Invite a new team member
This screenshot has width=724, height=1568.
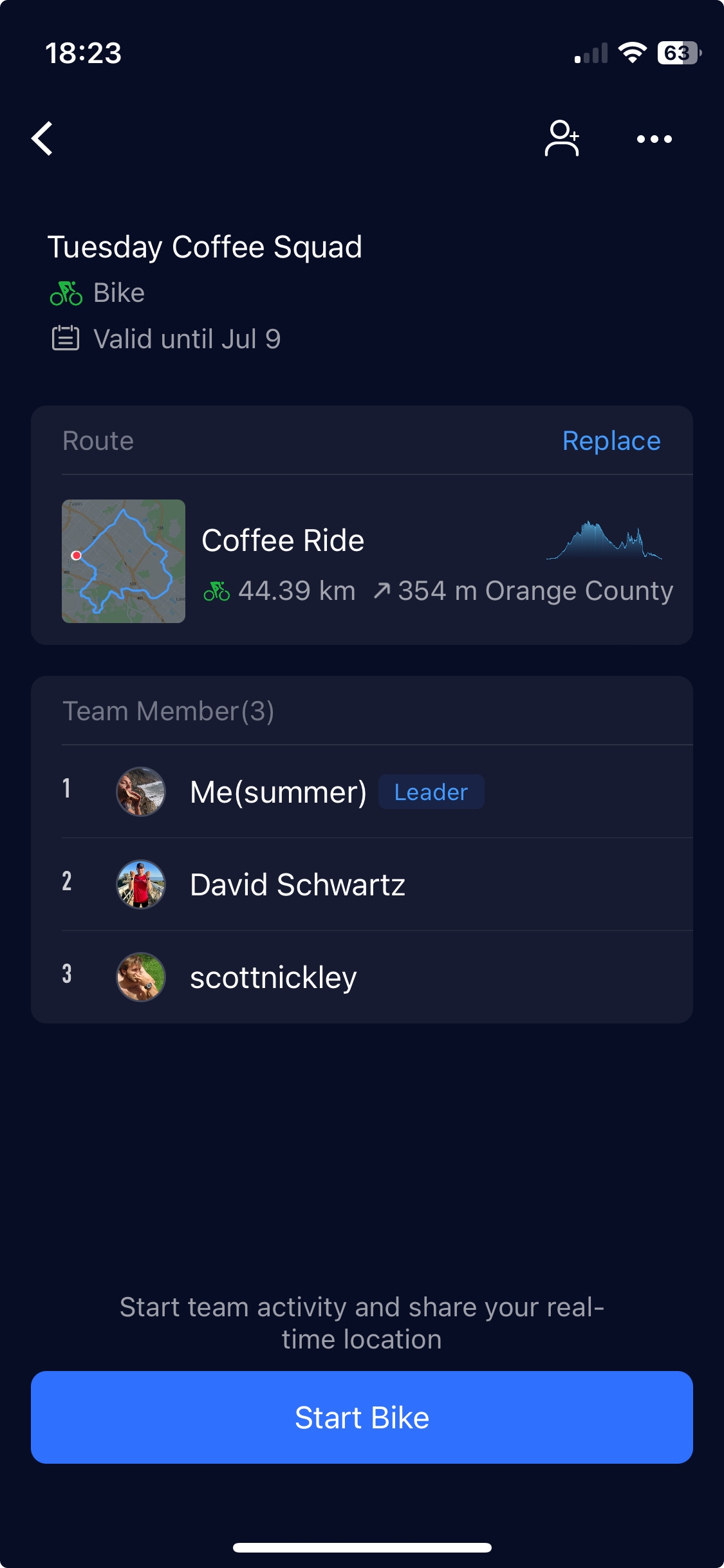coord(562,138)
